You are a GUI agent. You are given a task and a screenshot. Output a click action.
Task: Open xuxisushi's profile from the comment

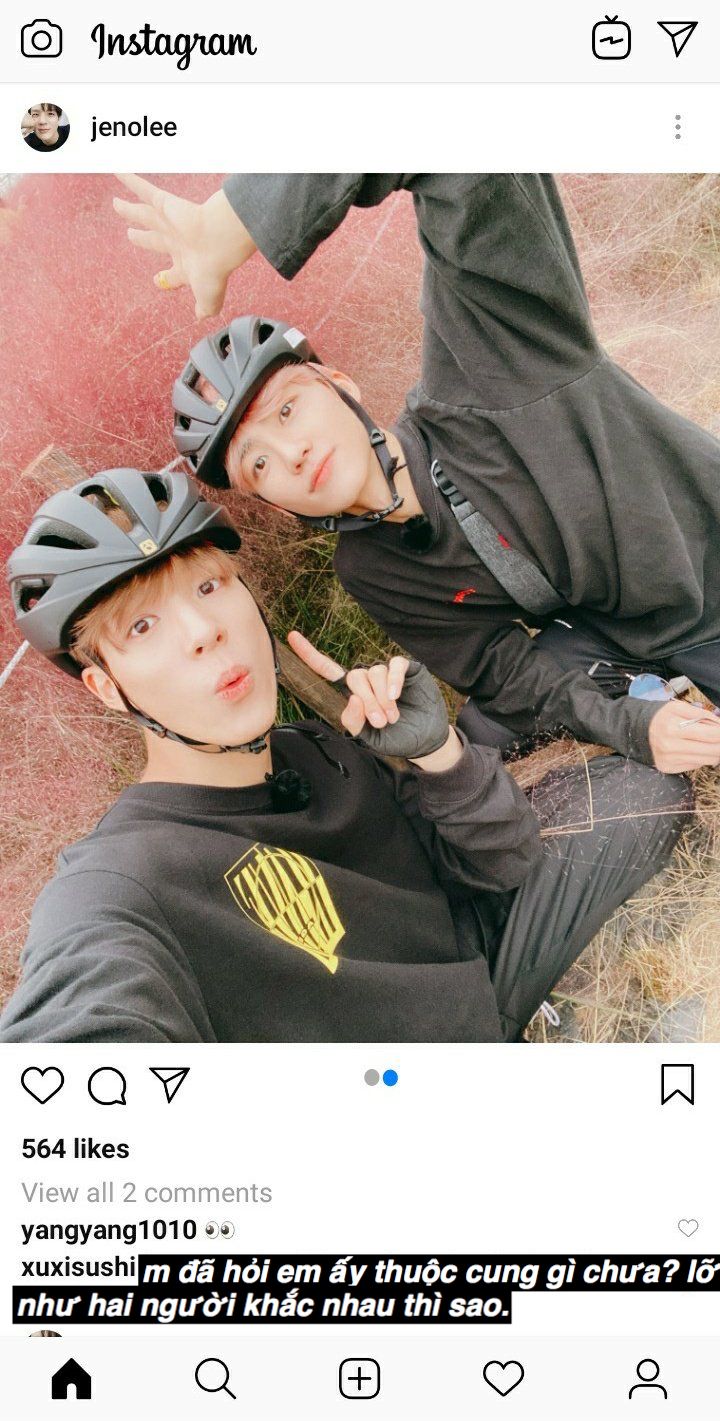pos(78,1268)
